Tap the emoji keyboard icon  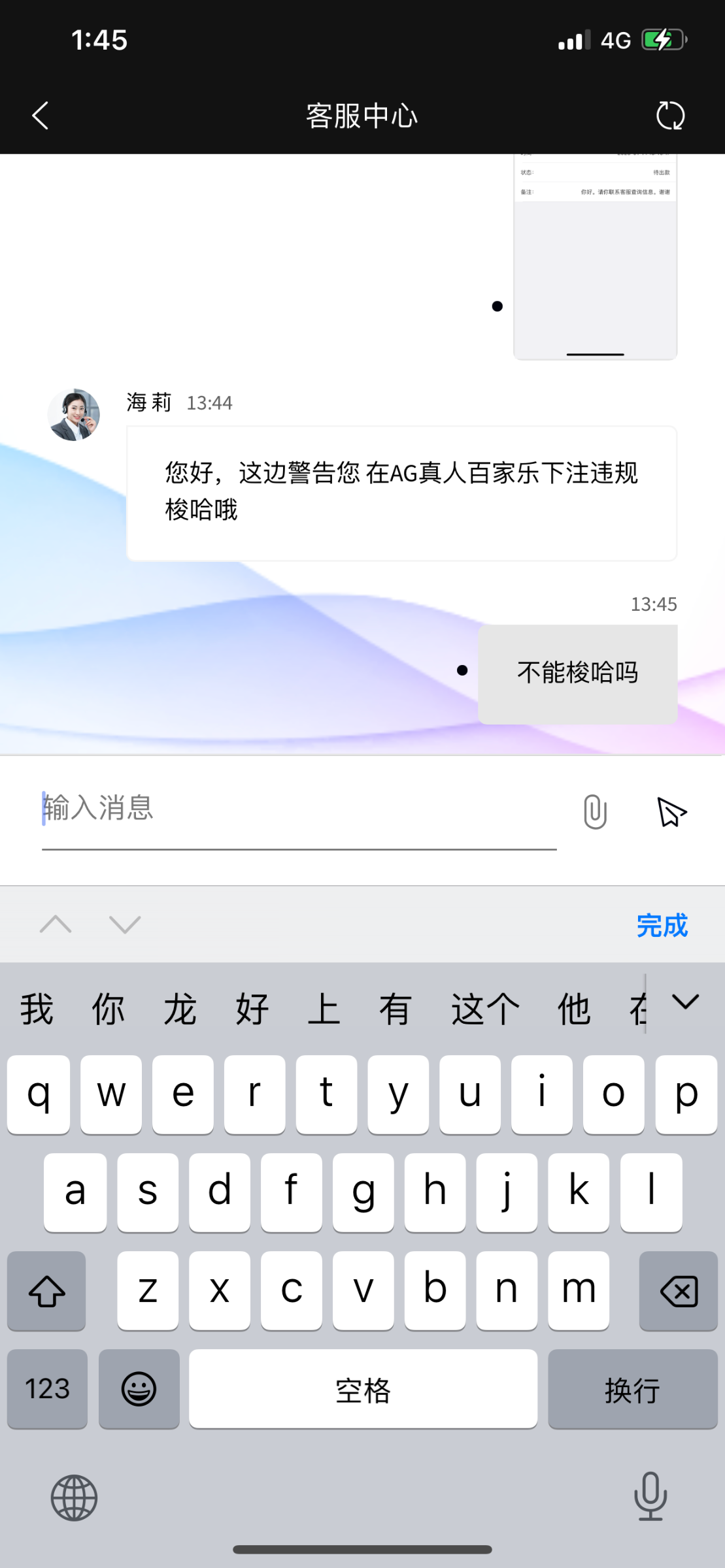(x=139, y=1389)
